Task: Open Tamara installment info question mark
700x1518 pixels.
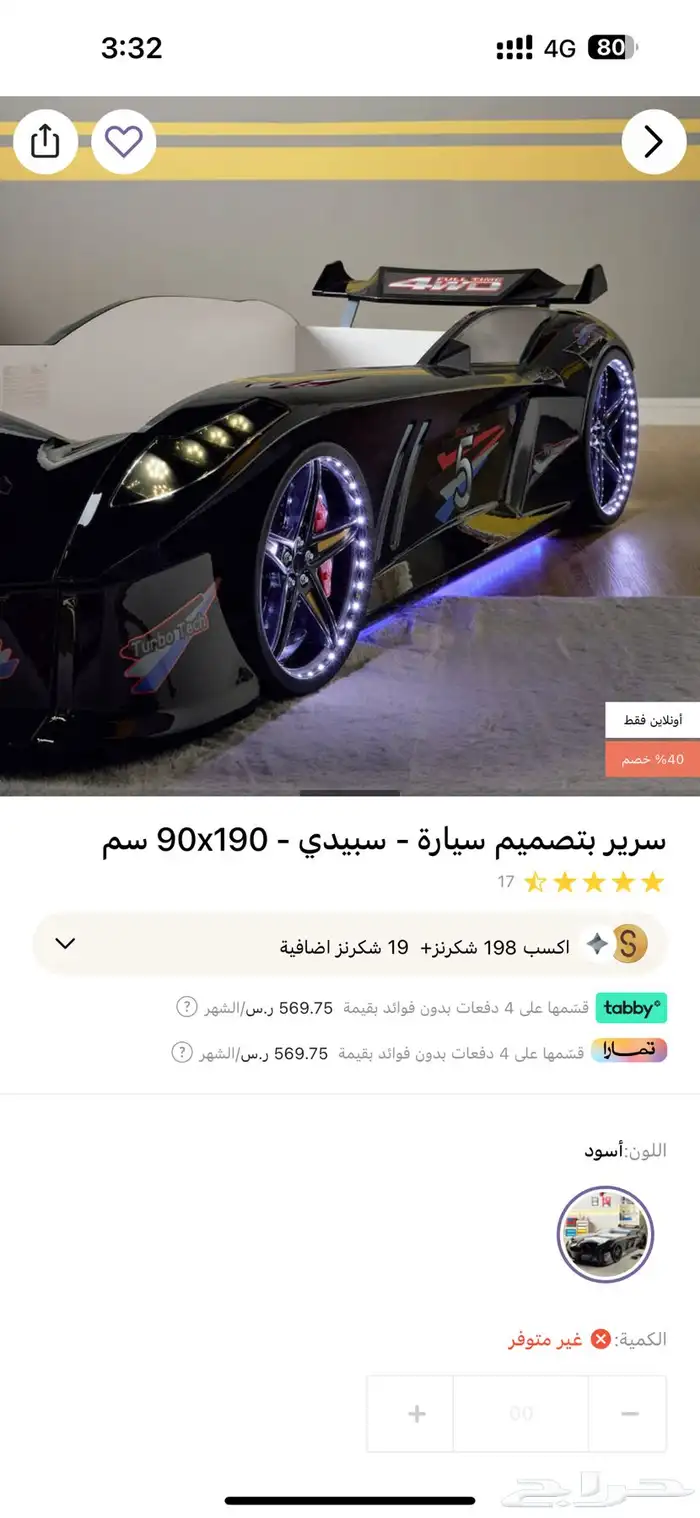Action: click(x=181, y=1052)
